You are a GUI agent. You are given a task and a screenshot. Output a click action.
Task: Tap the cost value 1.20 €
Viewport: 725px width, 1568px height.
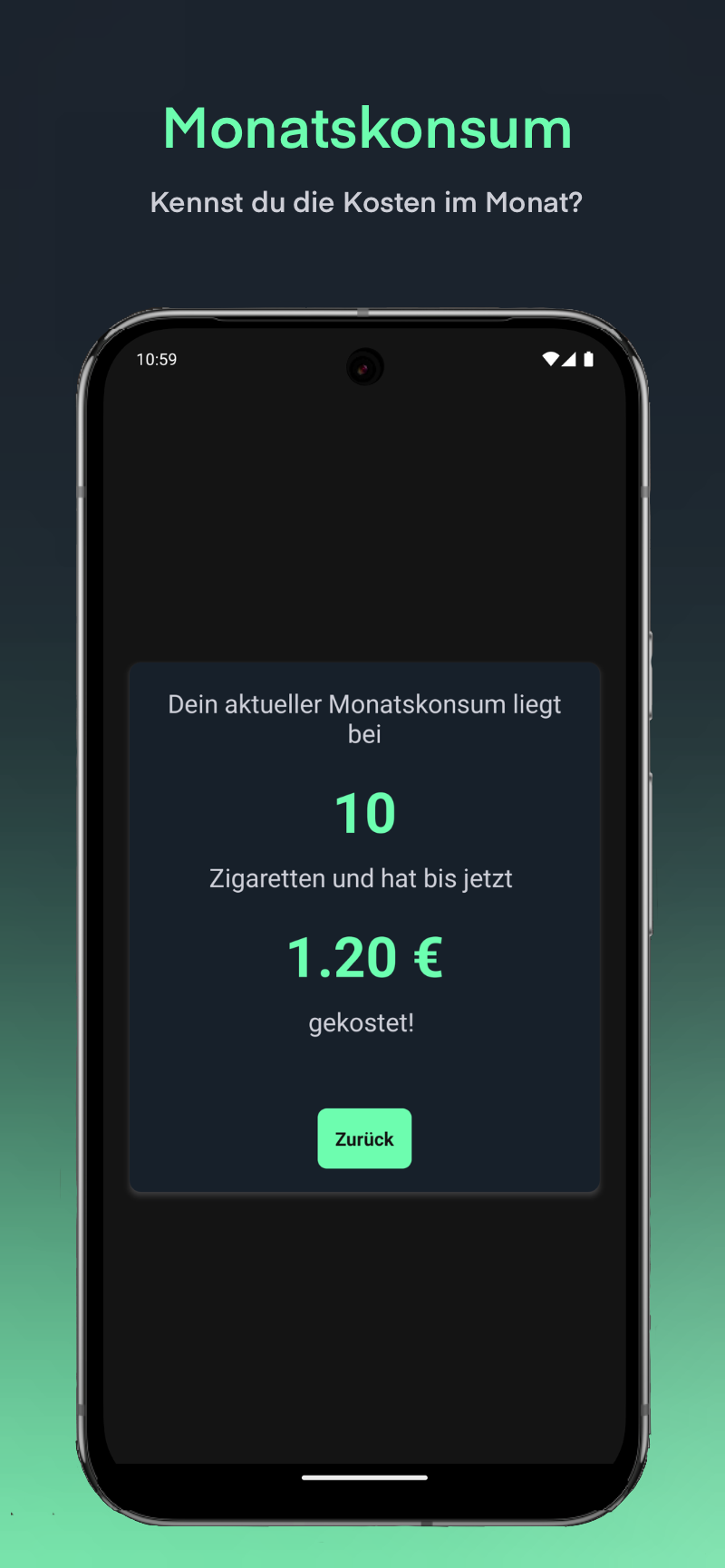tap(364, 956)
